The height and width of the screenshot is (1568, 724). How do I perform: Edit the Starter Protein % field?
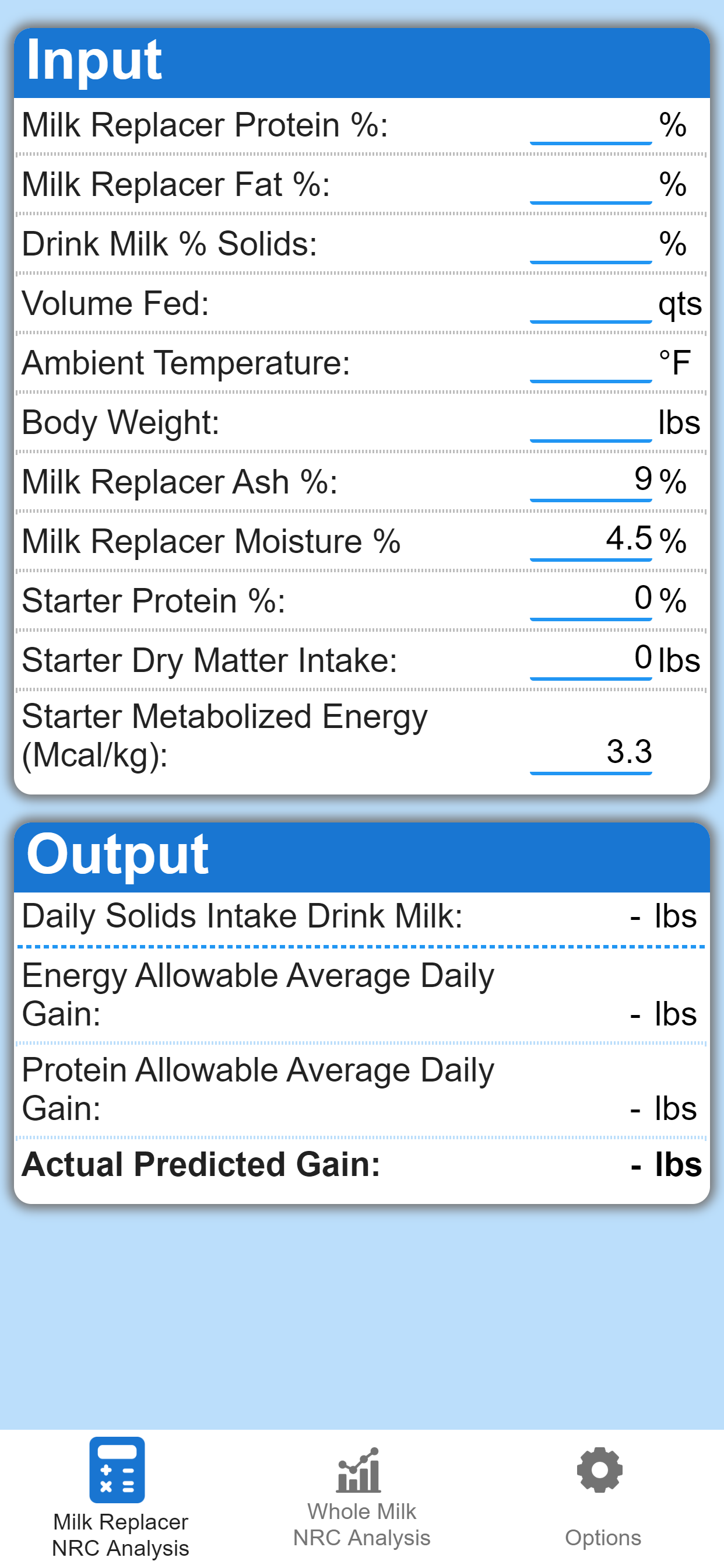[x=591, y=600]
